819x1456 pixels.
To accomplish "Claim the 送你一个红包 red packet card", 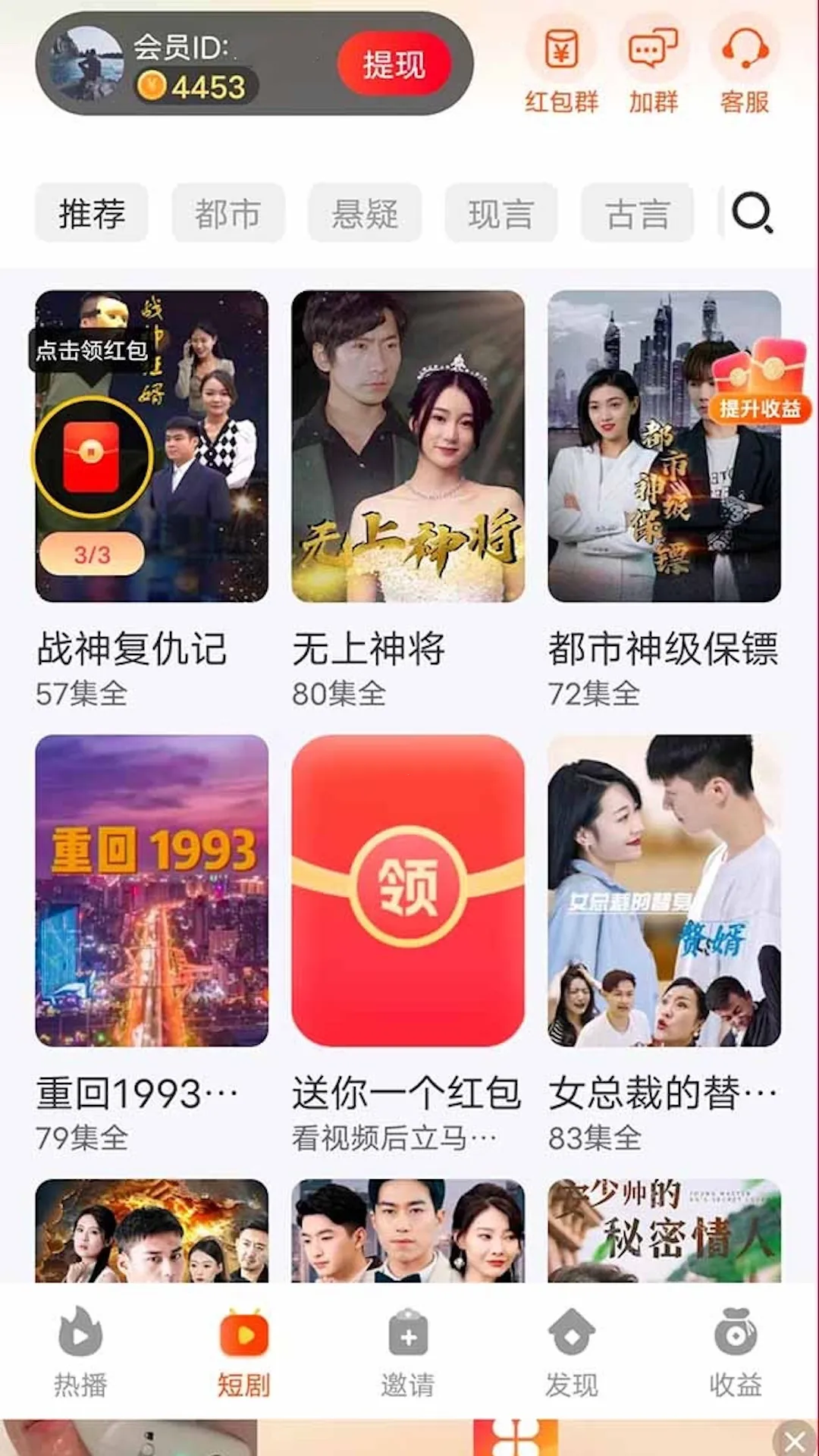I will coord(408,890).
